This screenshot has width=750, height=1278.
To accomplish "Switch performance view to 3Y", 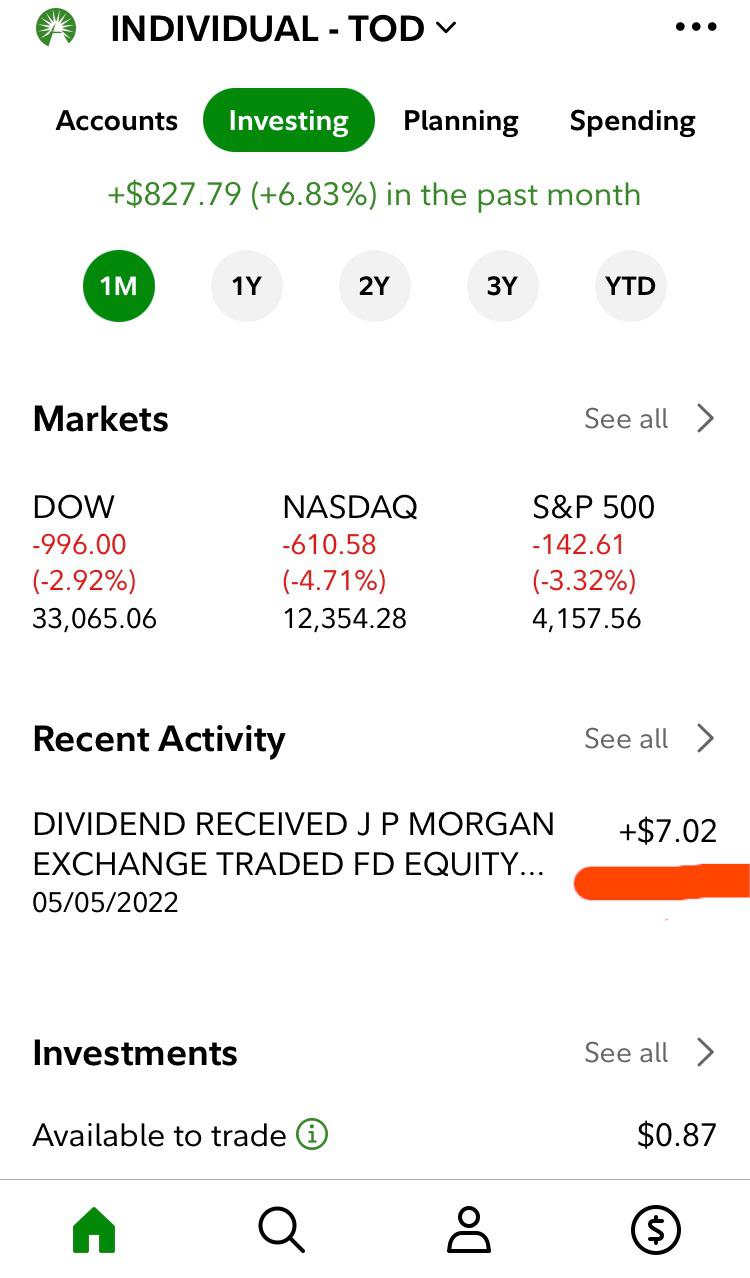I will click(503, 285).
